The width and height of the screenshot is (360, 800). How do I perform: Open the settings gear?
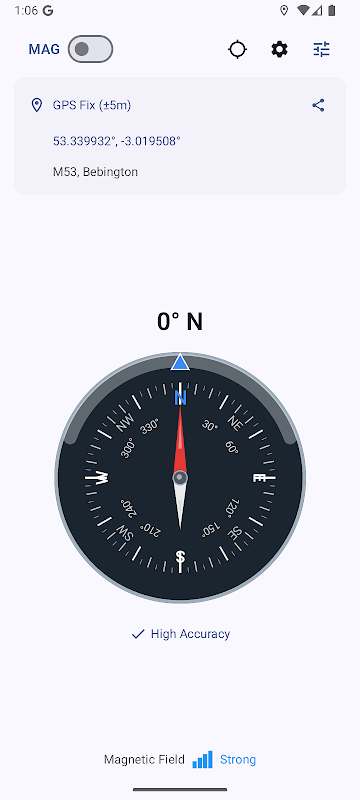click(279, 49)
